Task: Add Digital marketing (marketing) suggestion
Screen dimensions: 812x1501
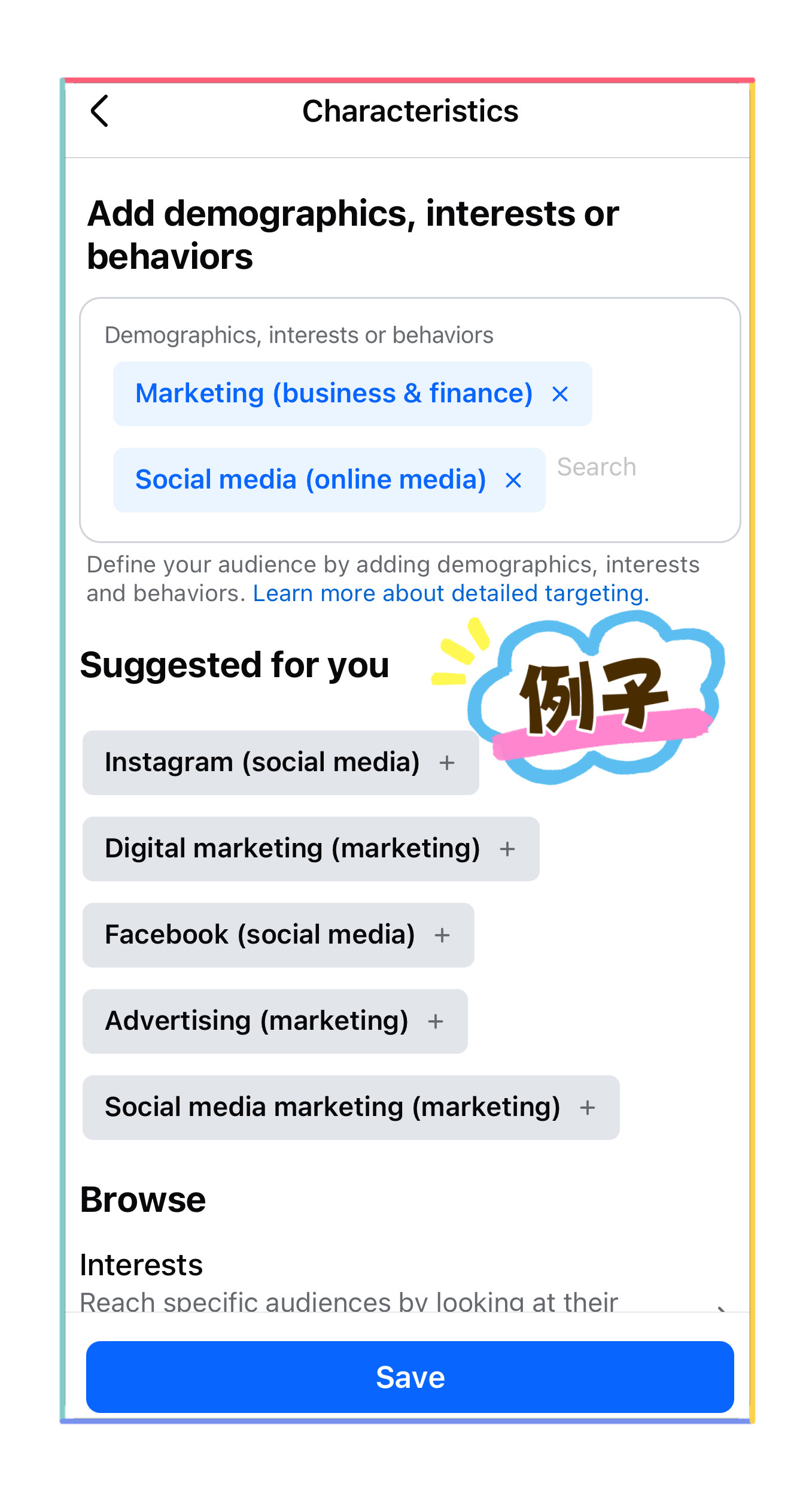Action: point(507,849)
